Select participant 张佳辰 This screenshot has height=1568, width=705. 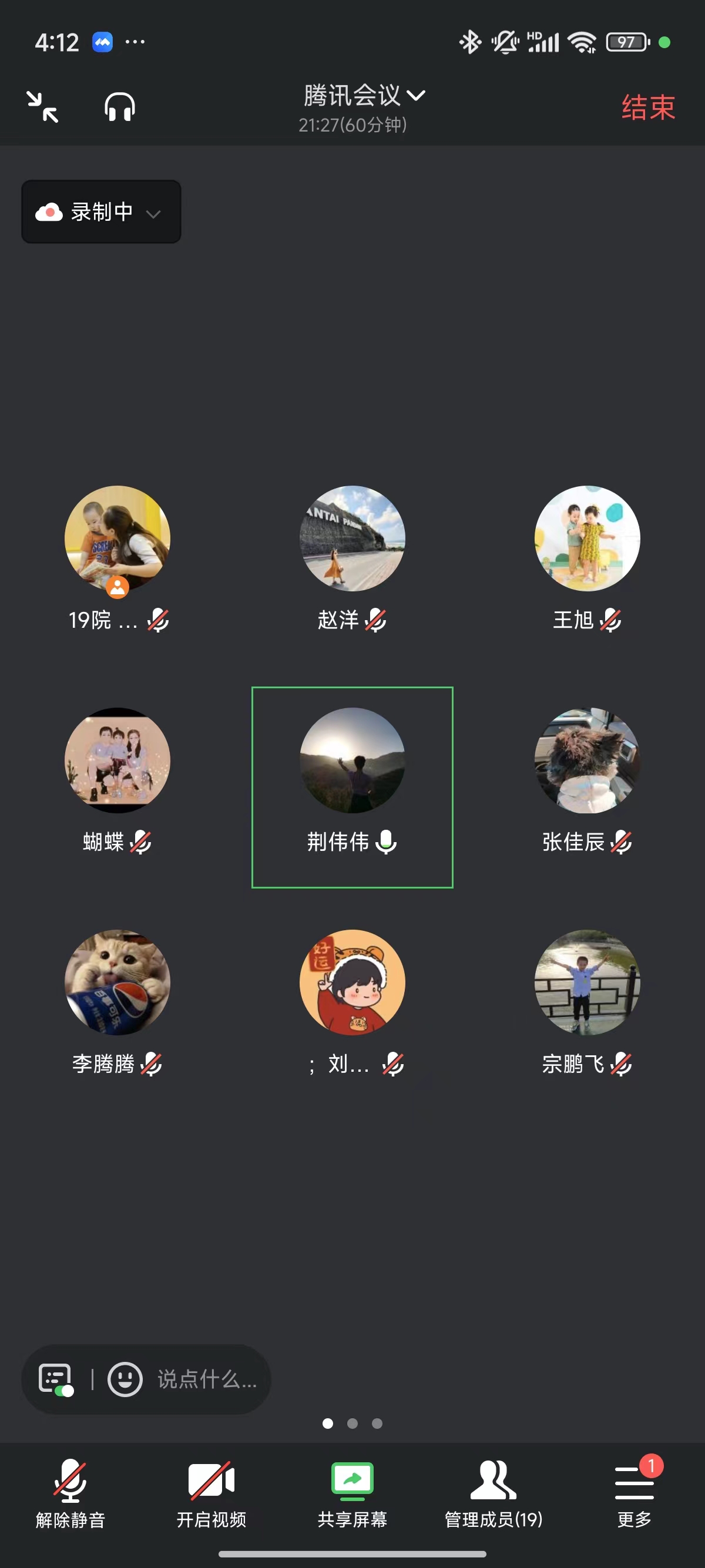point(587,761)
